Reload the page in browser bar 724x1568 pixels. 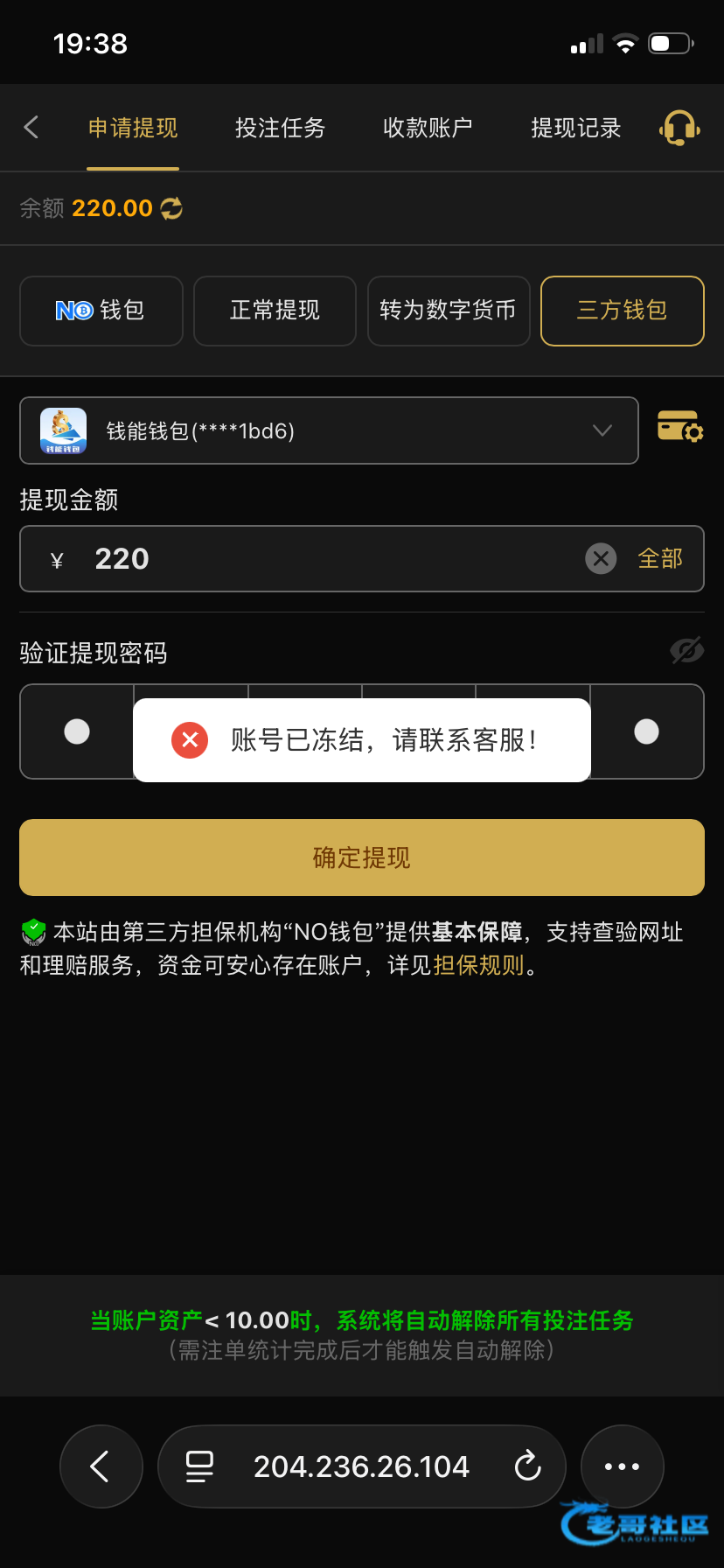pyautogui.click(x=528, y=1466)
